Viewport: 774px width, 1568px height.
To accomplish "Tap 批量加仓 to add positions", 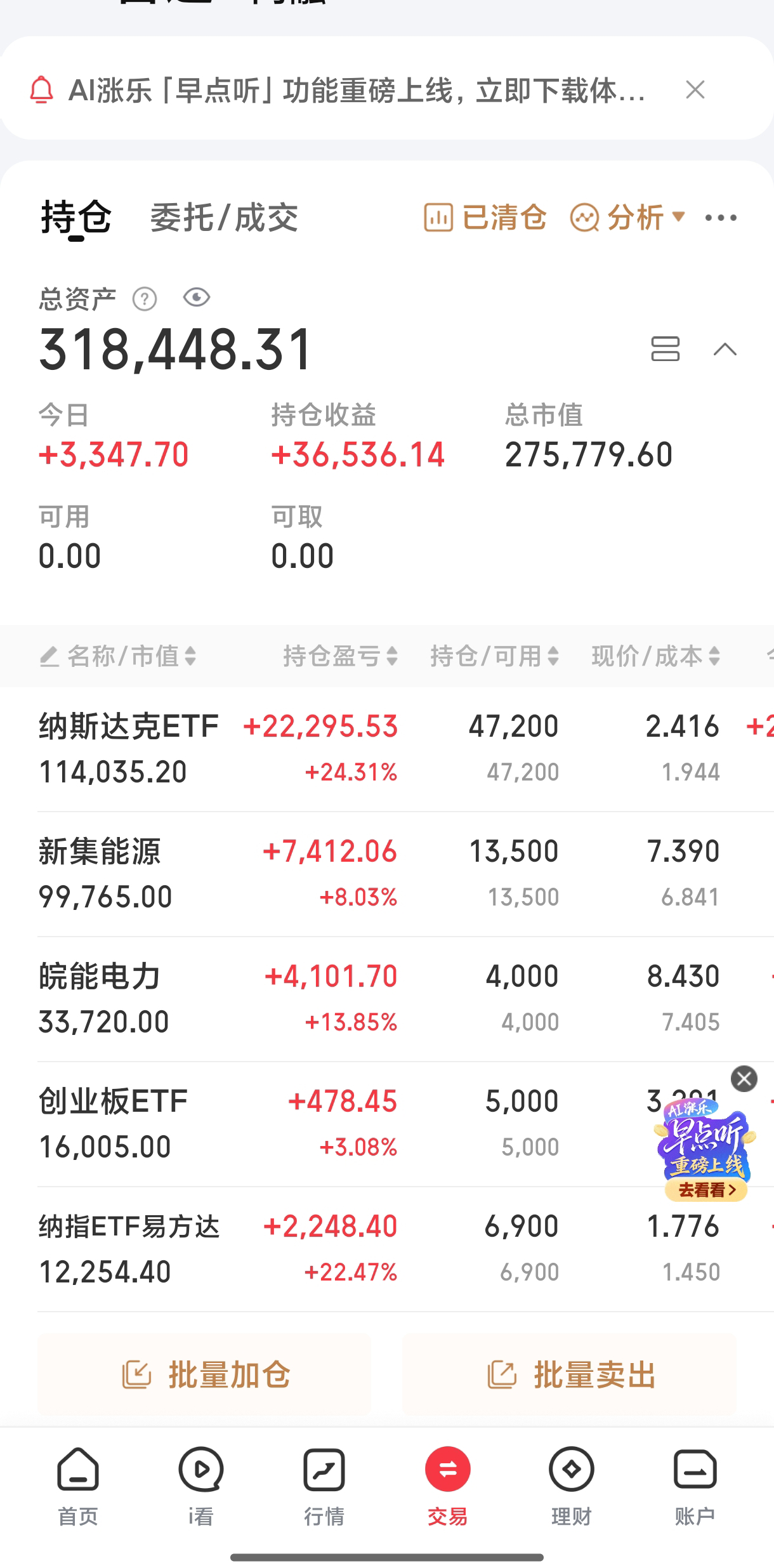I will pyautogui.click(x=204, y=1376).
